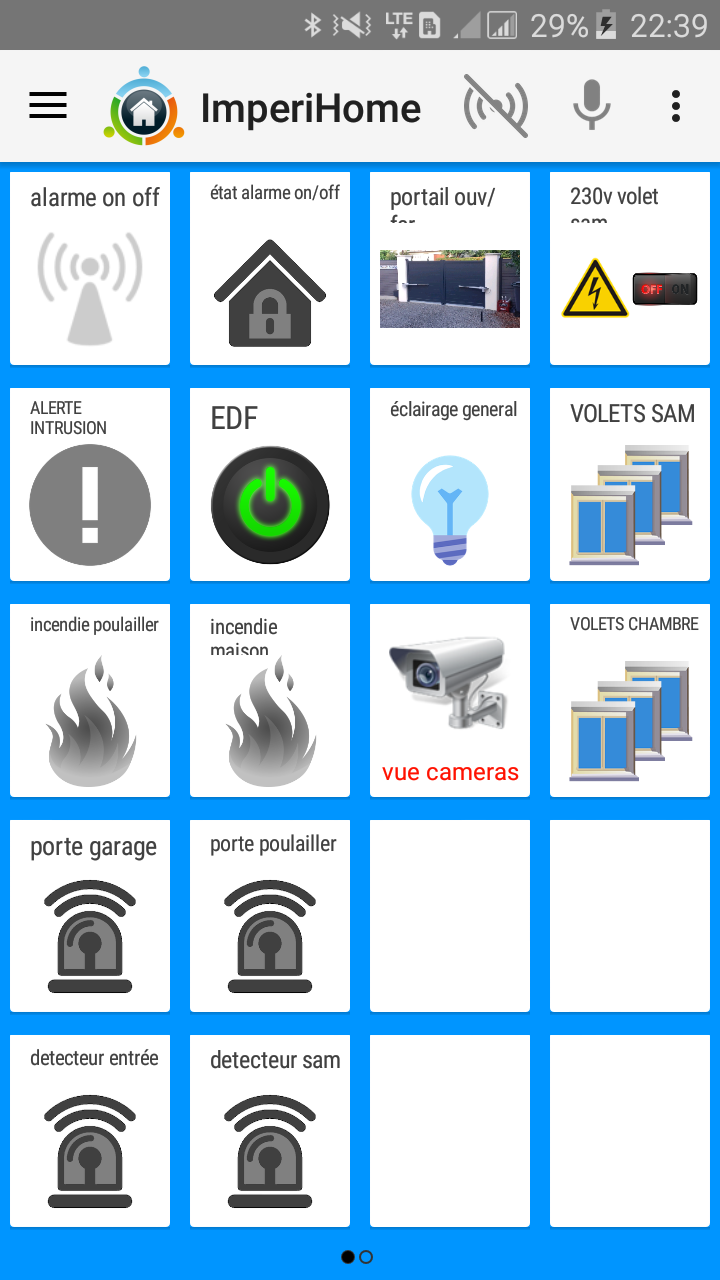Toggle the EDF power tile
The image size is (720, 1280).
[270, 484]
